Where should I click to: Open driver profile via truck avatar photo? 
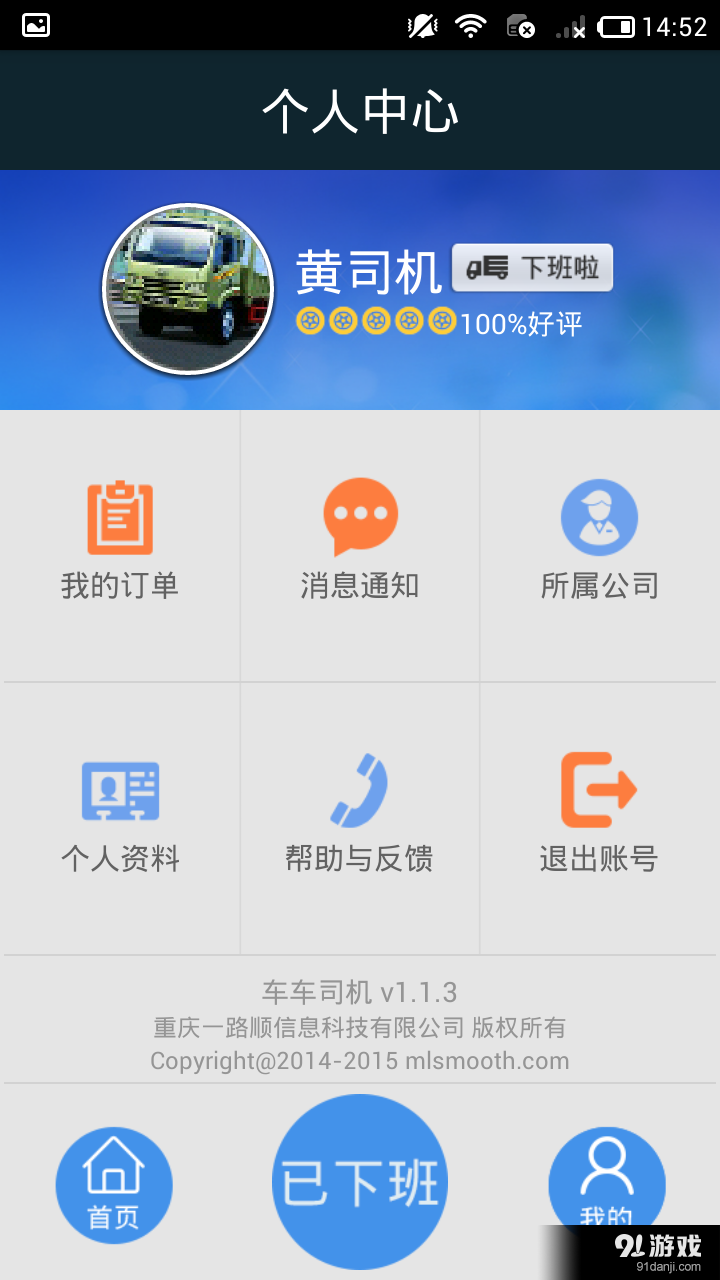[x=188, y=288]
